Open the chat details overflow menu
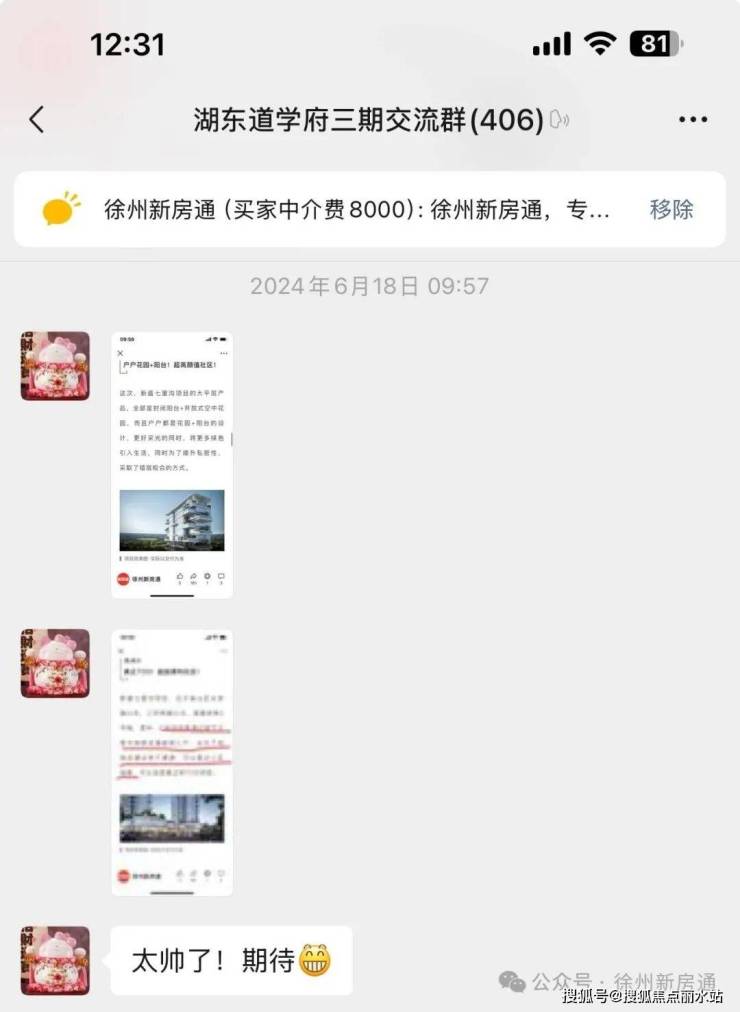The height and width of the screenshot is (1012, 740). (x=693, y=120)
